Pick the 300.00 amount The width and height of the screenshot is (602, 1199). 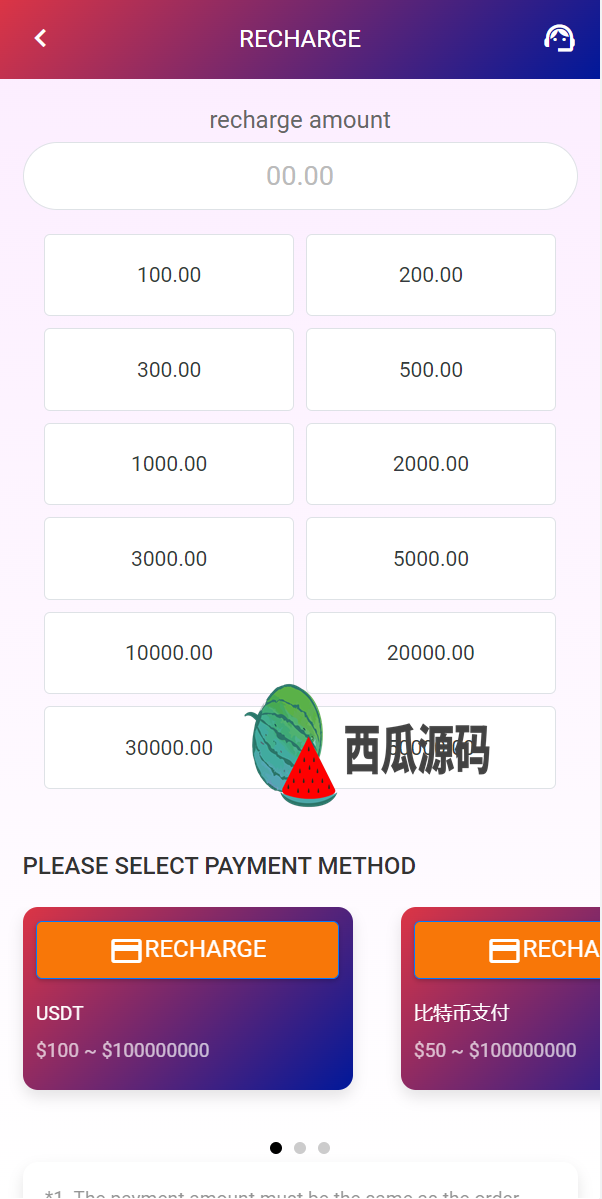[x=169, y=369]
